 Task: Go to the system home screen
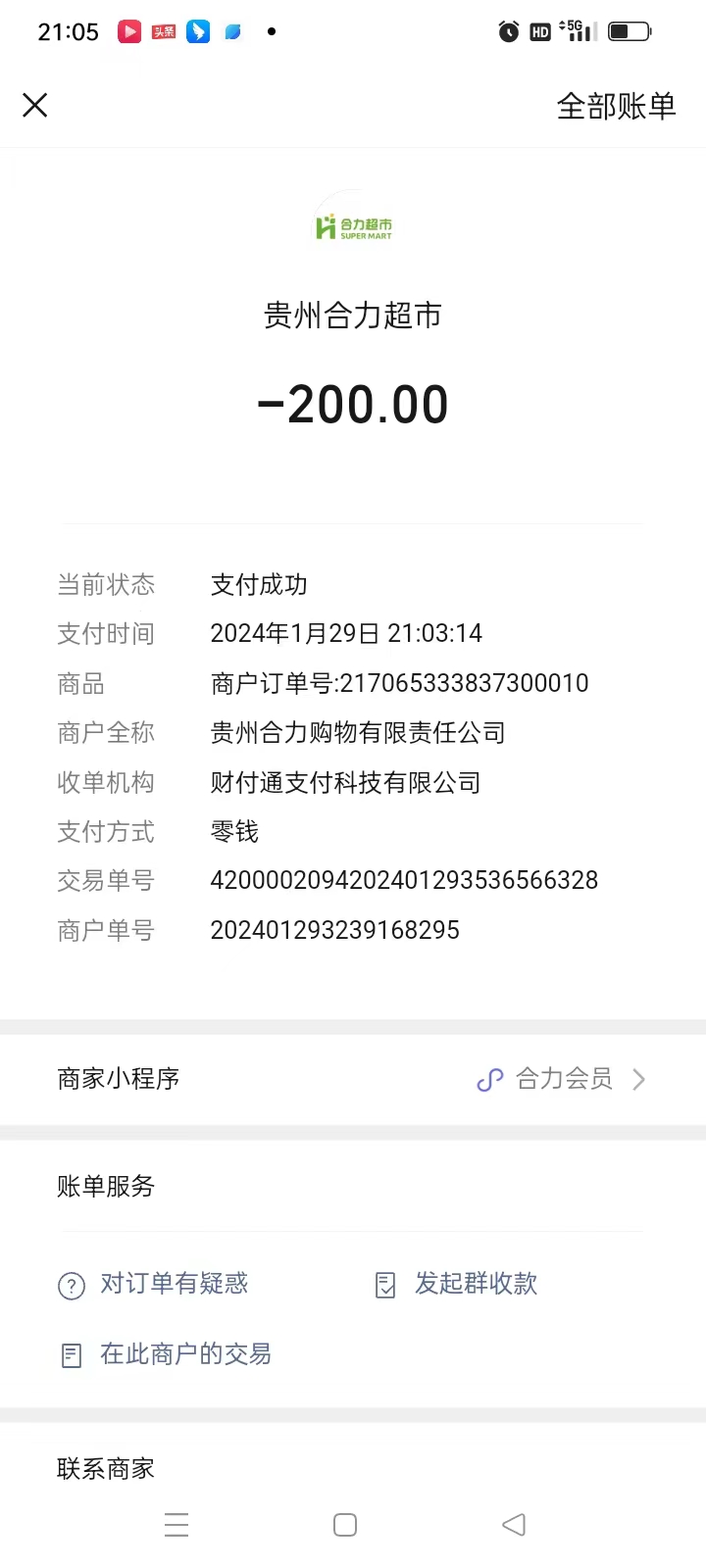point(345,1525)
